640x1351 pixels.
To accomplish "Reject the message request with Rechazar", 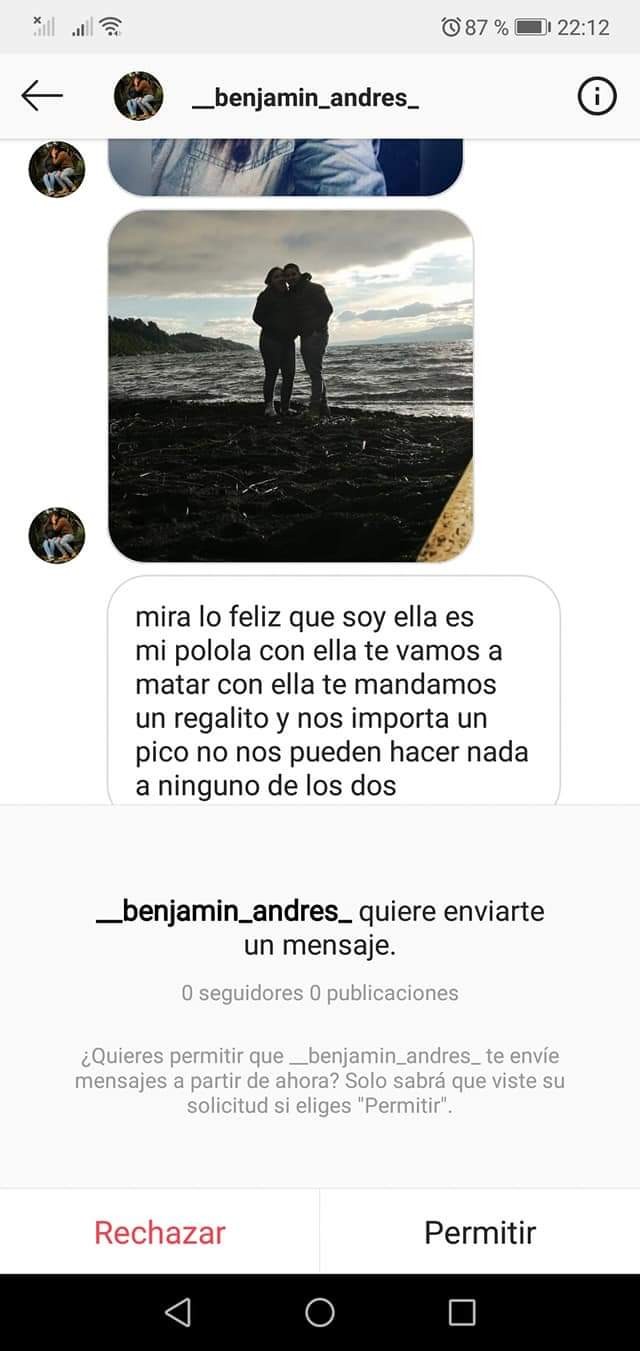I will 160,1232.
